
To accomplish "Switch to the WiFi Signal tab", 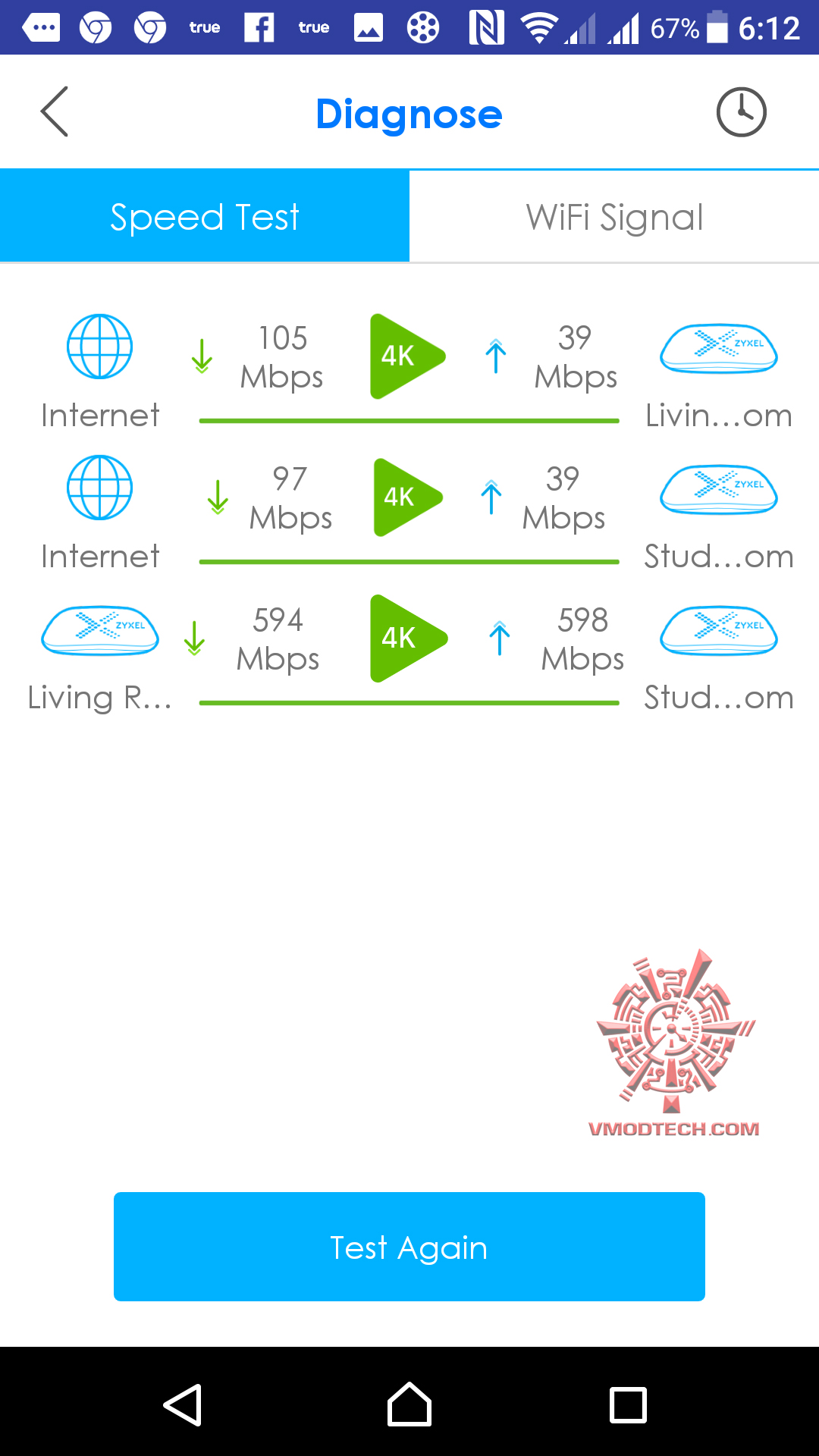I will click(x=614, y=218).
